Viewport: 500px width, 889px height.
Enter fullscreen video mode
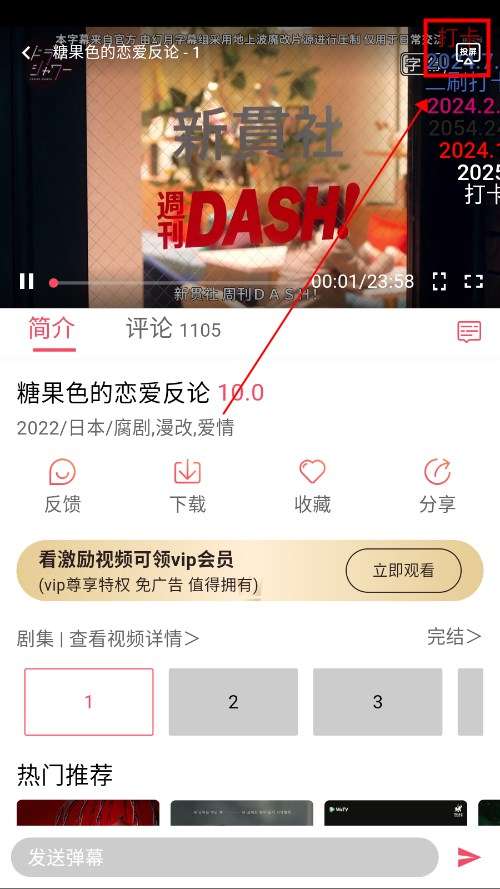tap(474, 281)
